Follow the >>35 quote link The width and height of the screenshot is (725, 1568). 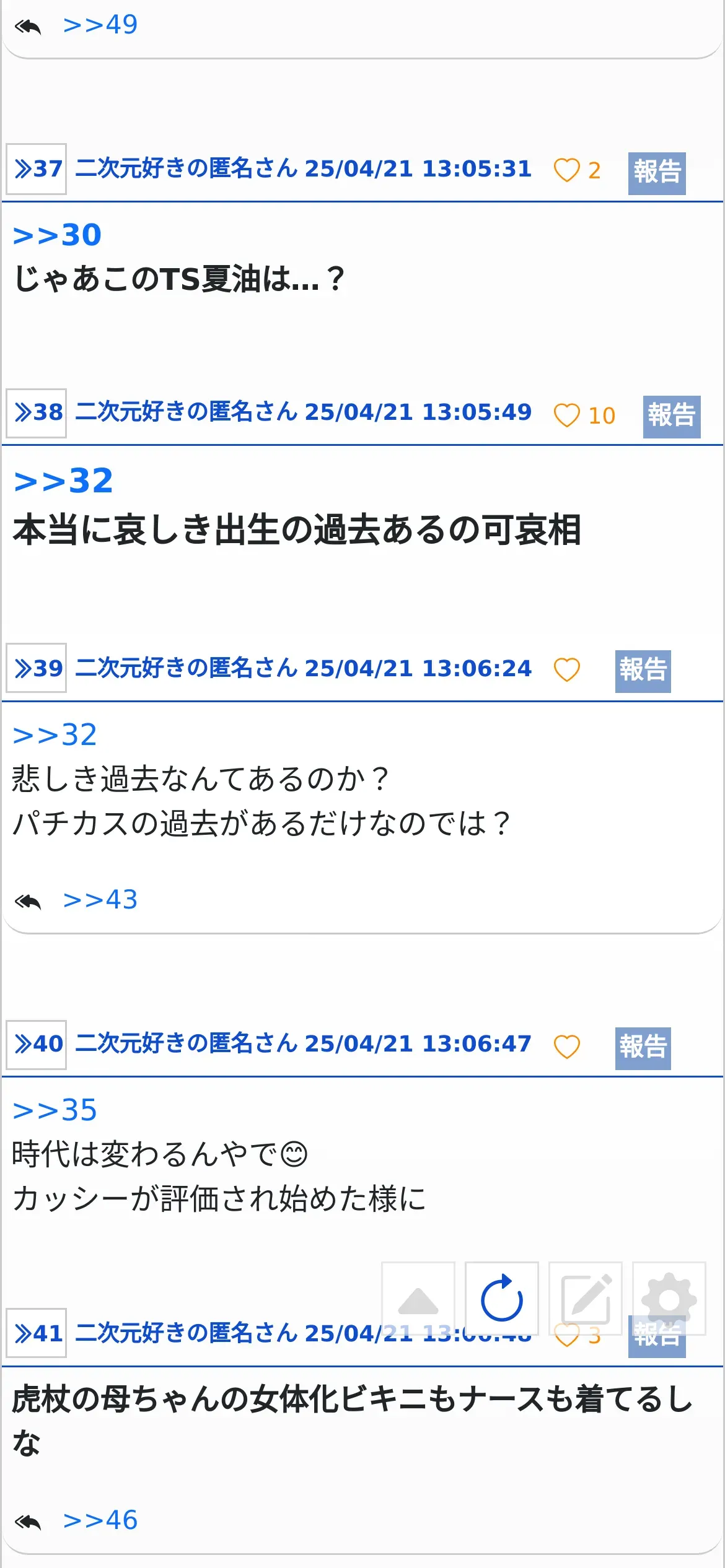point(55,1110)
